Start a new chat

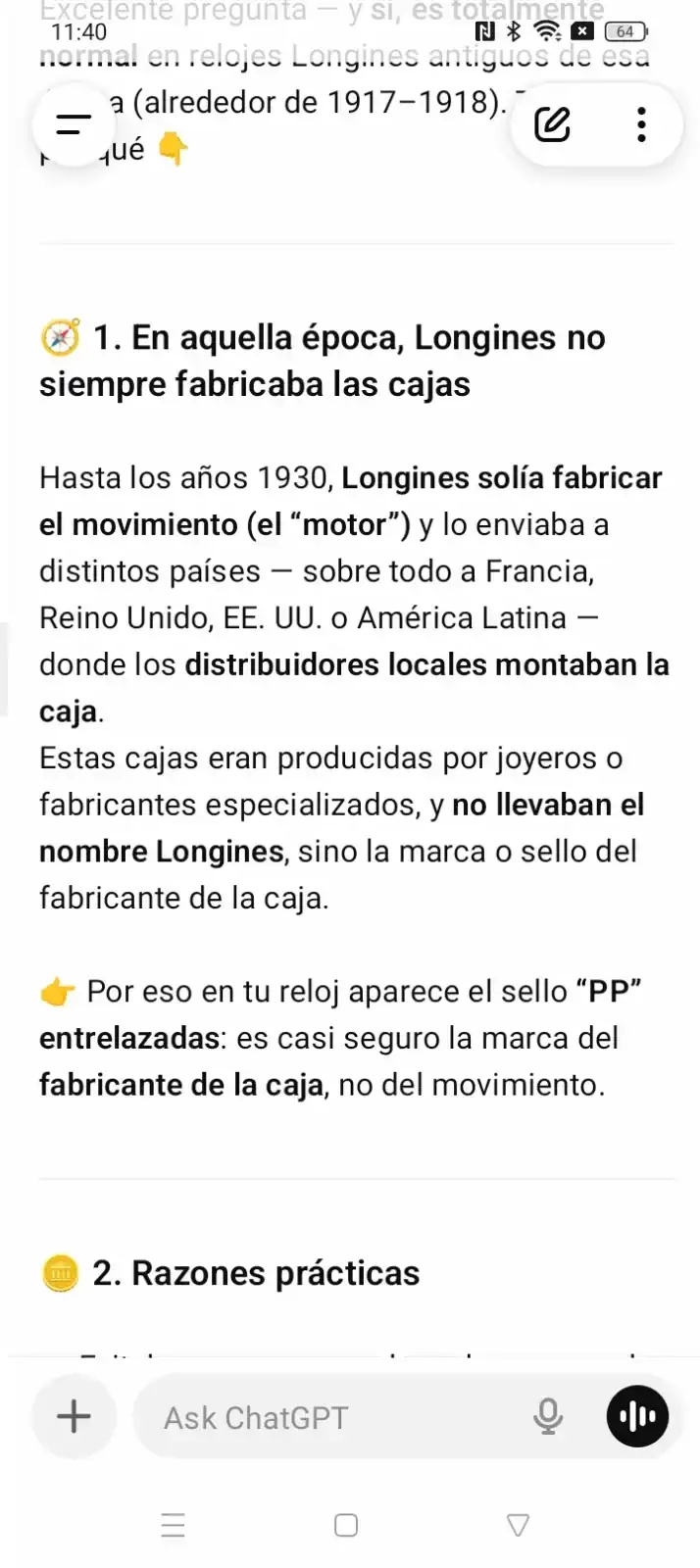[x=552, y=124]
